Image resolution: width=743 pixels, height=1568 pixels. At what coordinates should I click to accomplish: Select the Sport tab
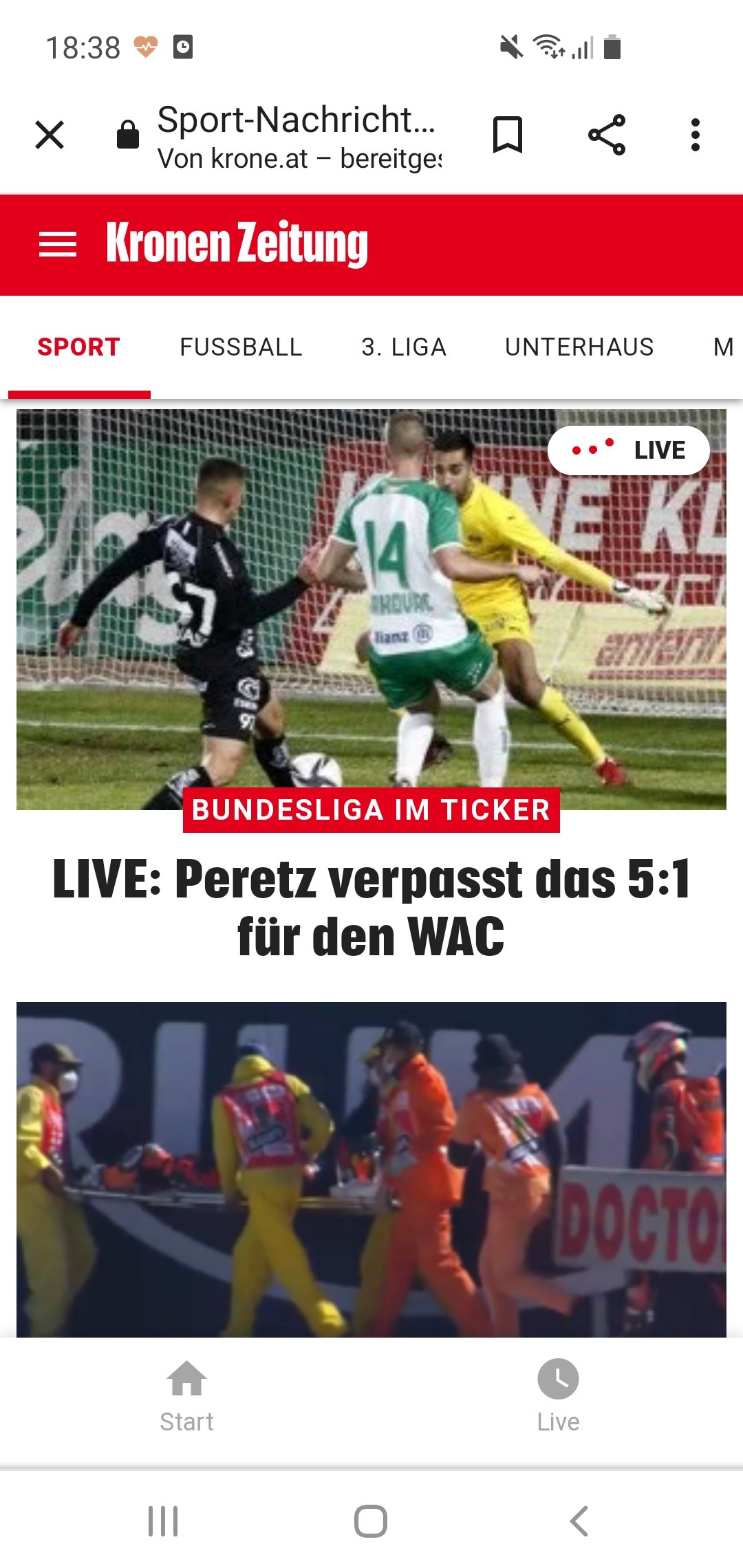78,347
